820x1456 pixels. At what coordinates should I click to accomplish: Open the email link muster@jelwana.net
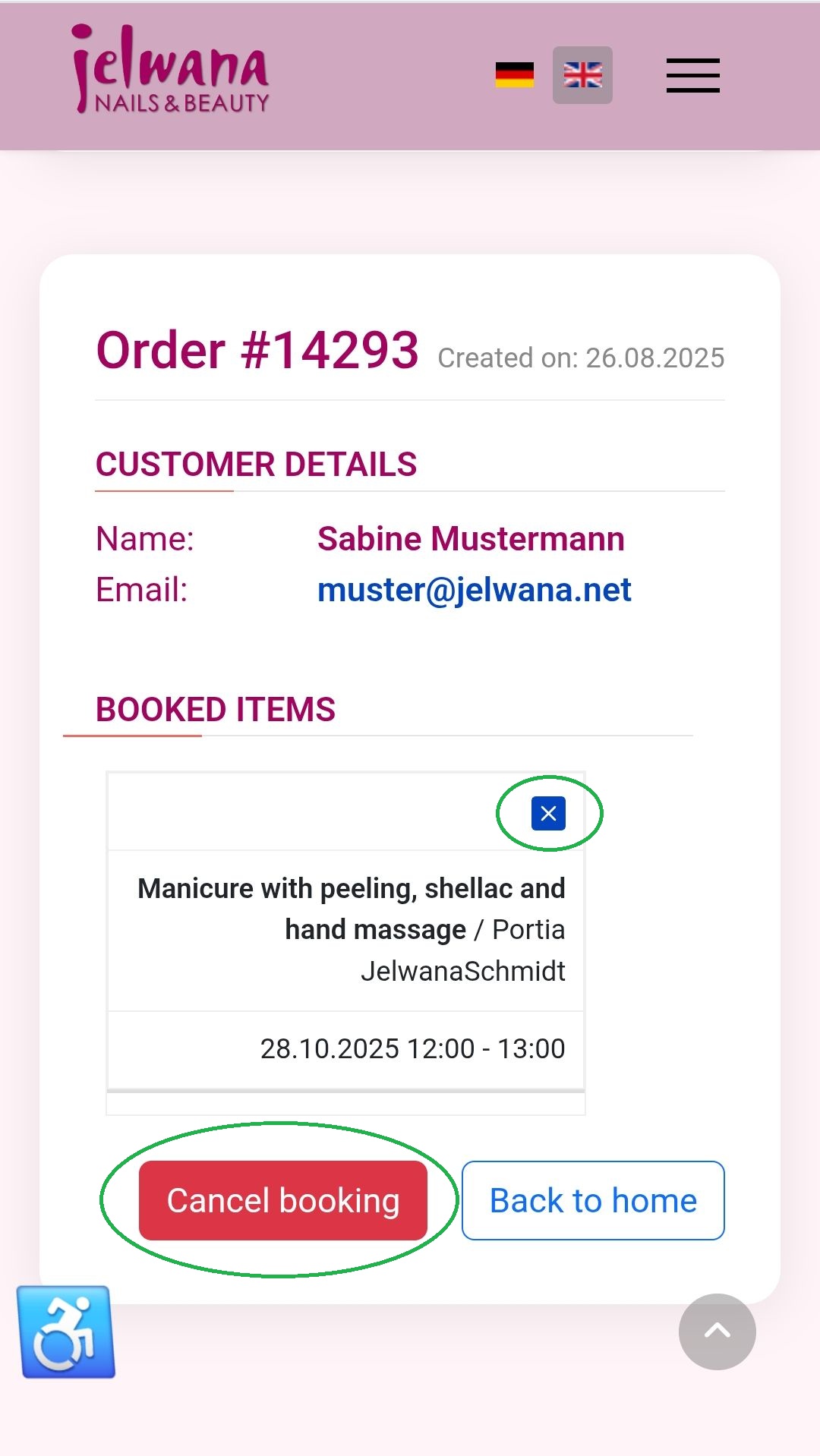coord(474,590)
